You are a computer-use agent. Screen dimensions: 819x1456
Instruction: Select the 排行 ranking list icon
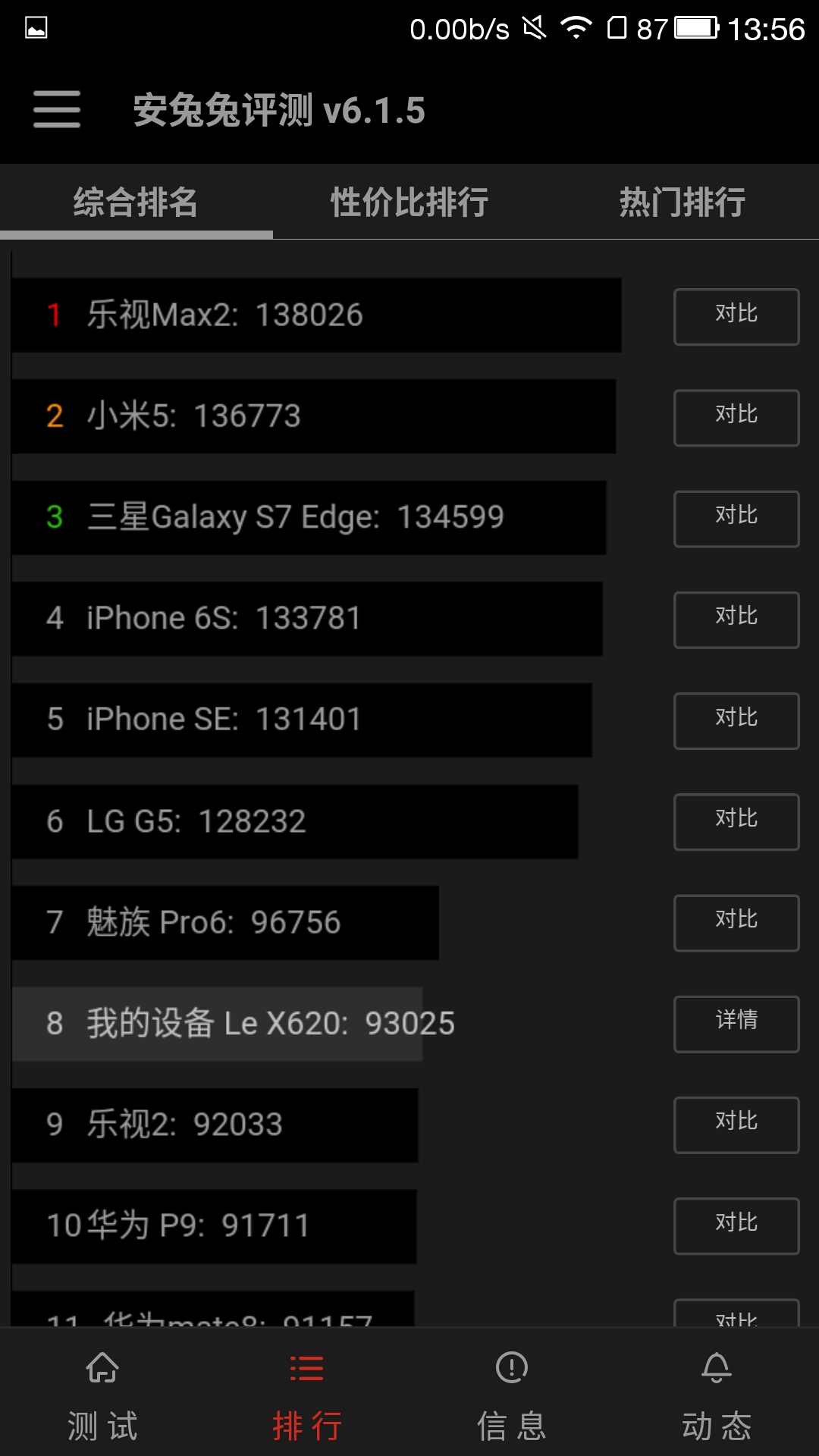click(x=306, y=1395)
